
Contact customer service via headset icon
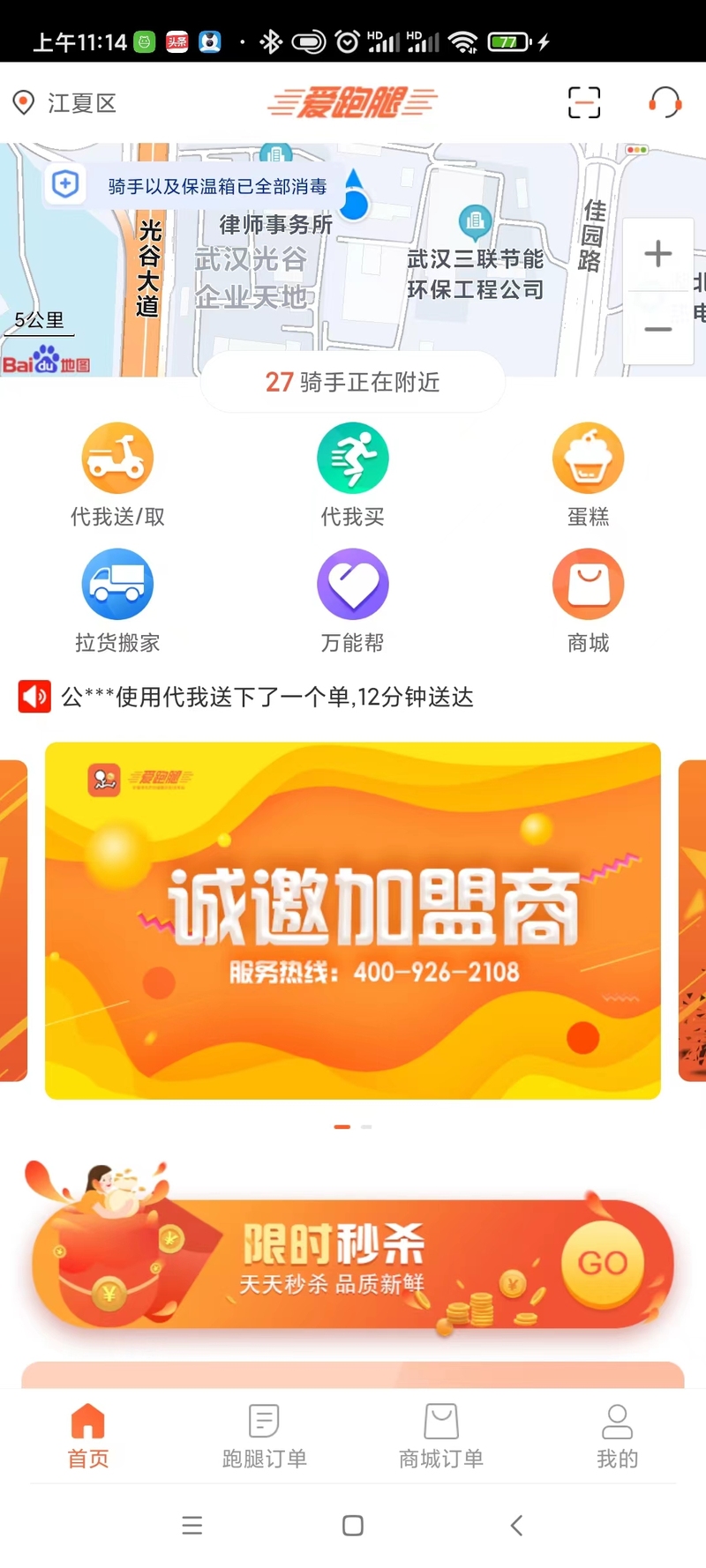pyautogui.click(x=665, y=102)
